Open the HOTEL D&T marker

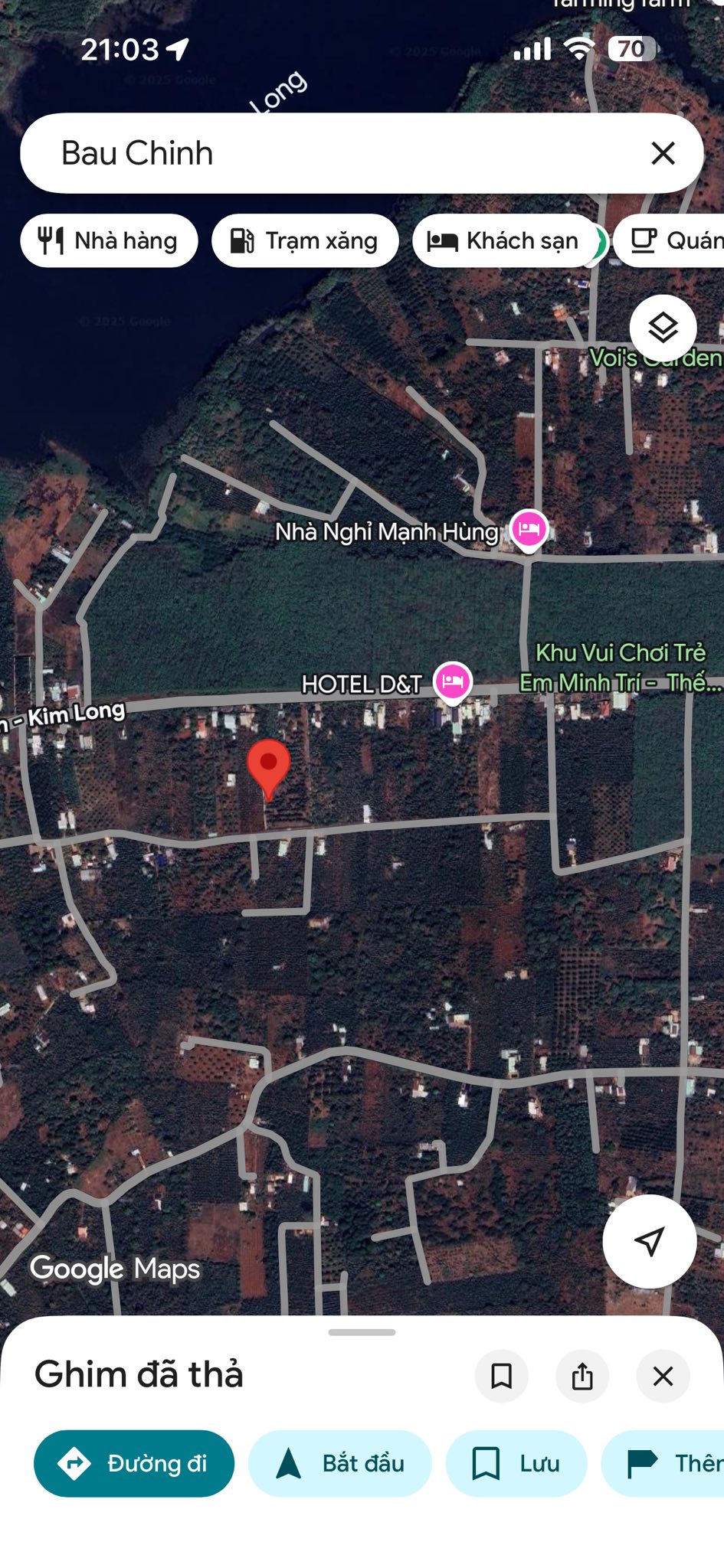(452, 681)
